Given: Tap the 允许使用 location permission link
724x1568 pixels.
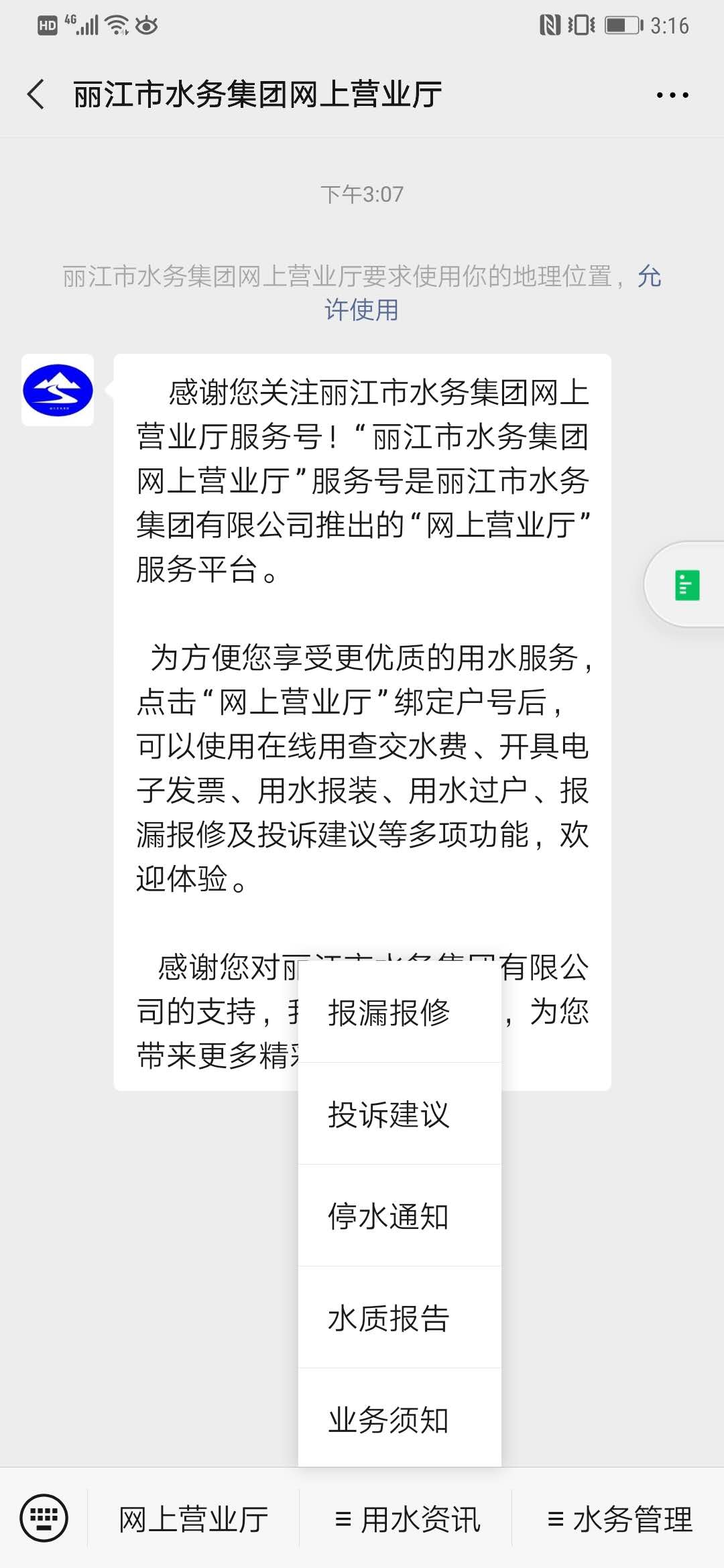Looking at the screenshot, I should (494, 293).
